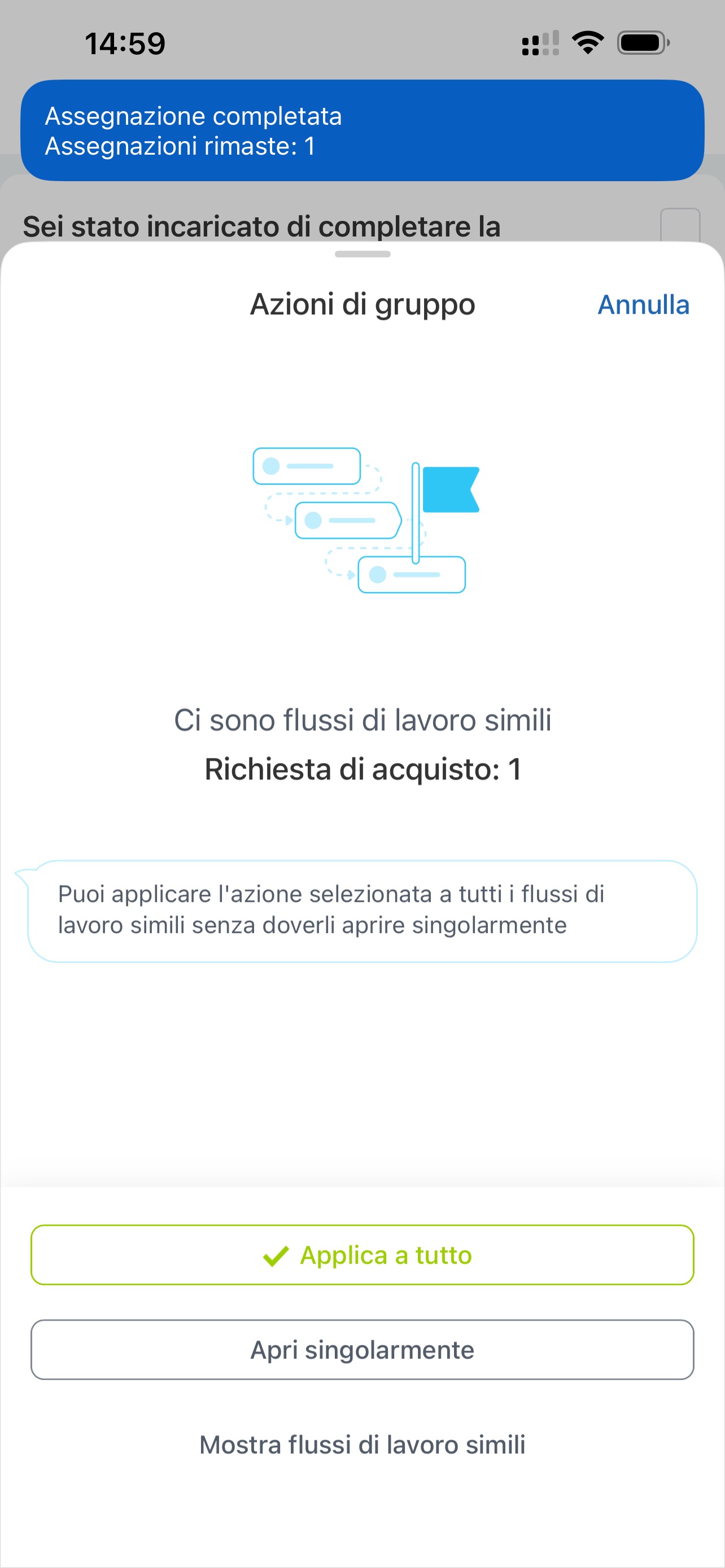The width and height of the screenshot is (725, 1568).
Task: Dismiss the Assegnazione completata banner
Action: pos(362,130)
